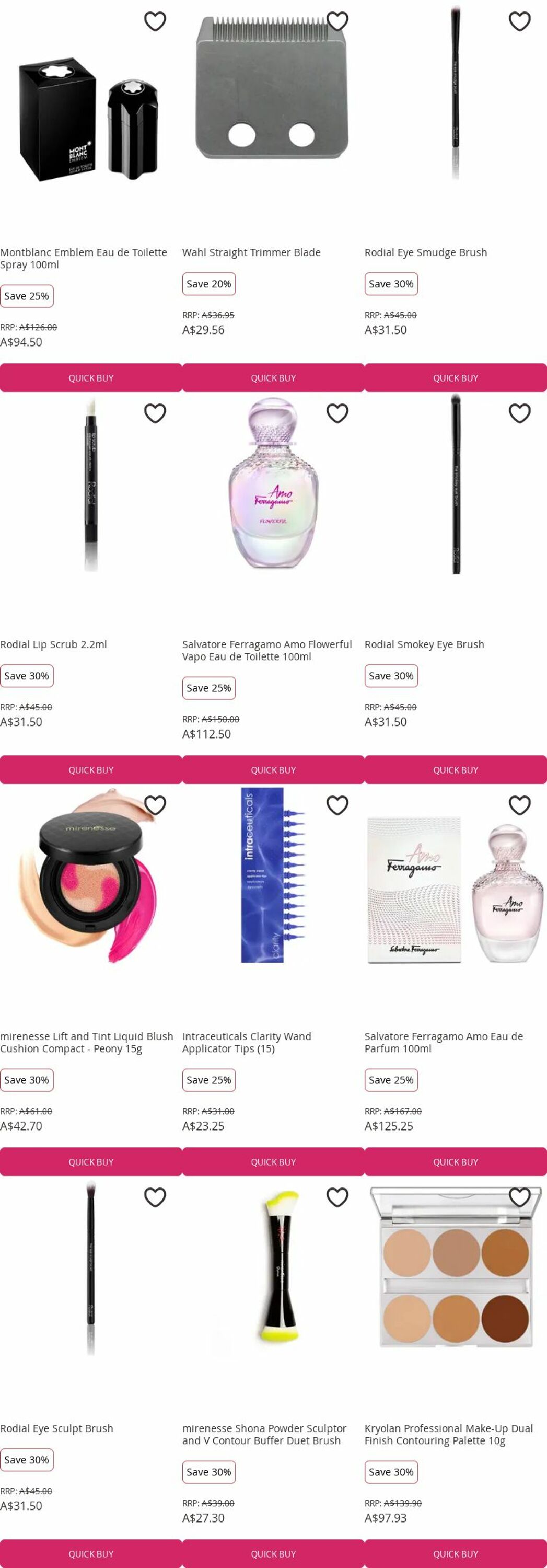This screenshot has width=547, height=1568.
Task: Favorite the Rodial Lip Scrub 2.2ml
Action: [x=155, y=413]
